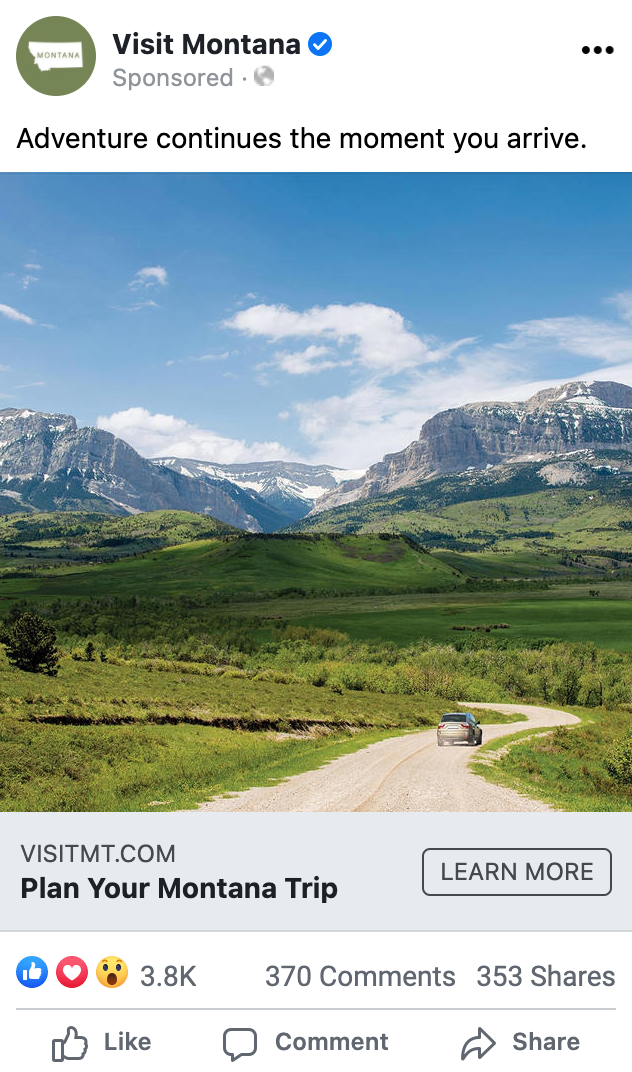Open the three-dot post options menu

pos(597,50)
